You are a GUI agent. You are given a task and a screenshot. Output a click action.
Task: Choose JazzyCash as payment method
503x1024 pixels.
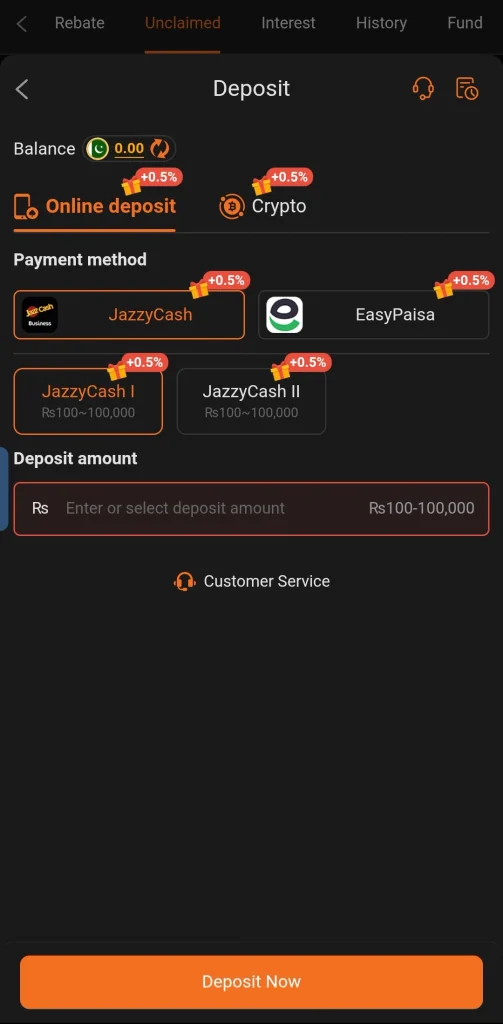coord(129,315)
